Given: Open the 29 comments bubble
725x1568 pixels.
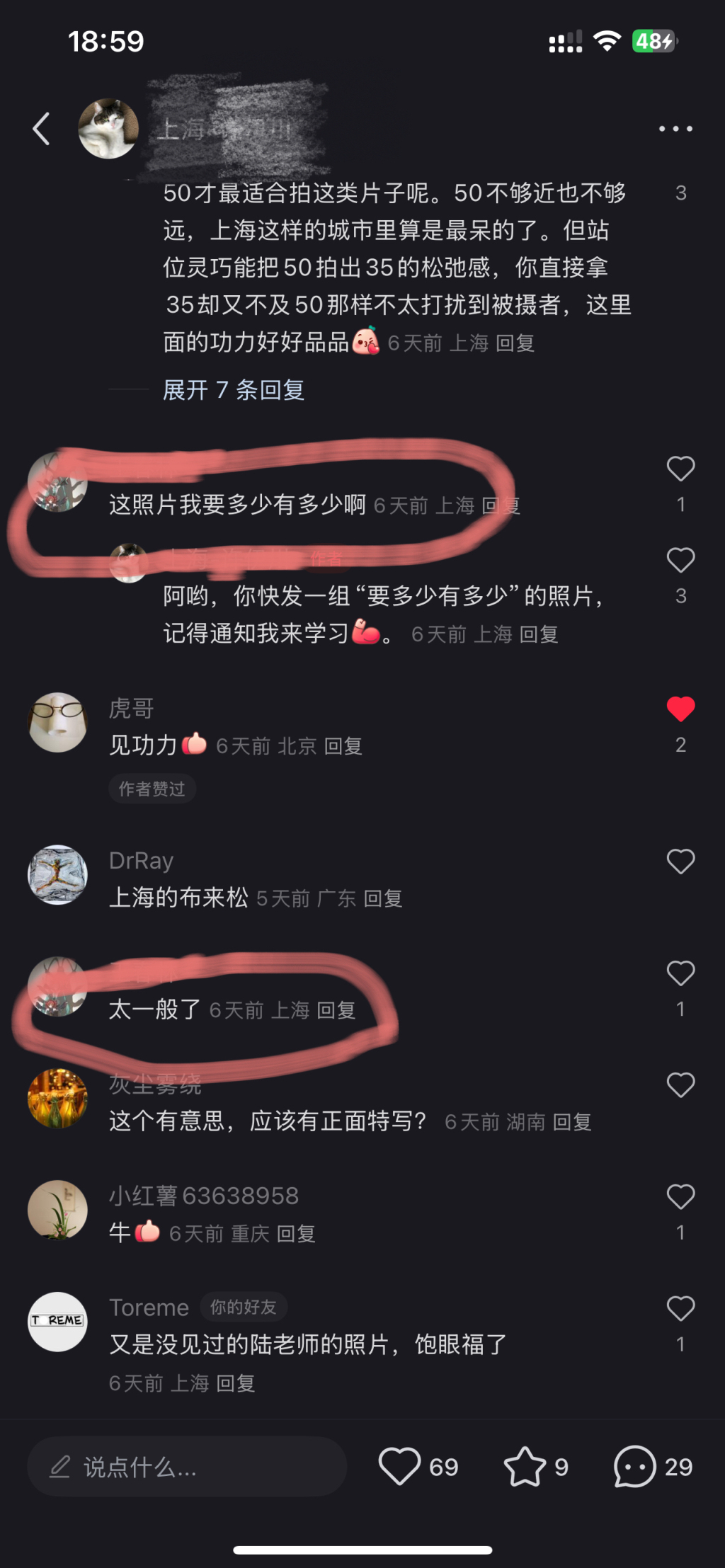Looking at the screenshot, I should tap(635, 1466).
